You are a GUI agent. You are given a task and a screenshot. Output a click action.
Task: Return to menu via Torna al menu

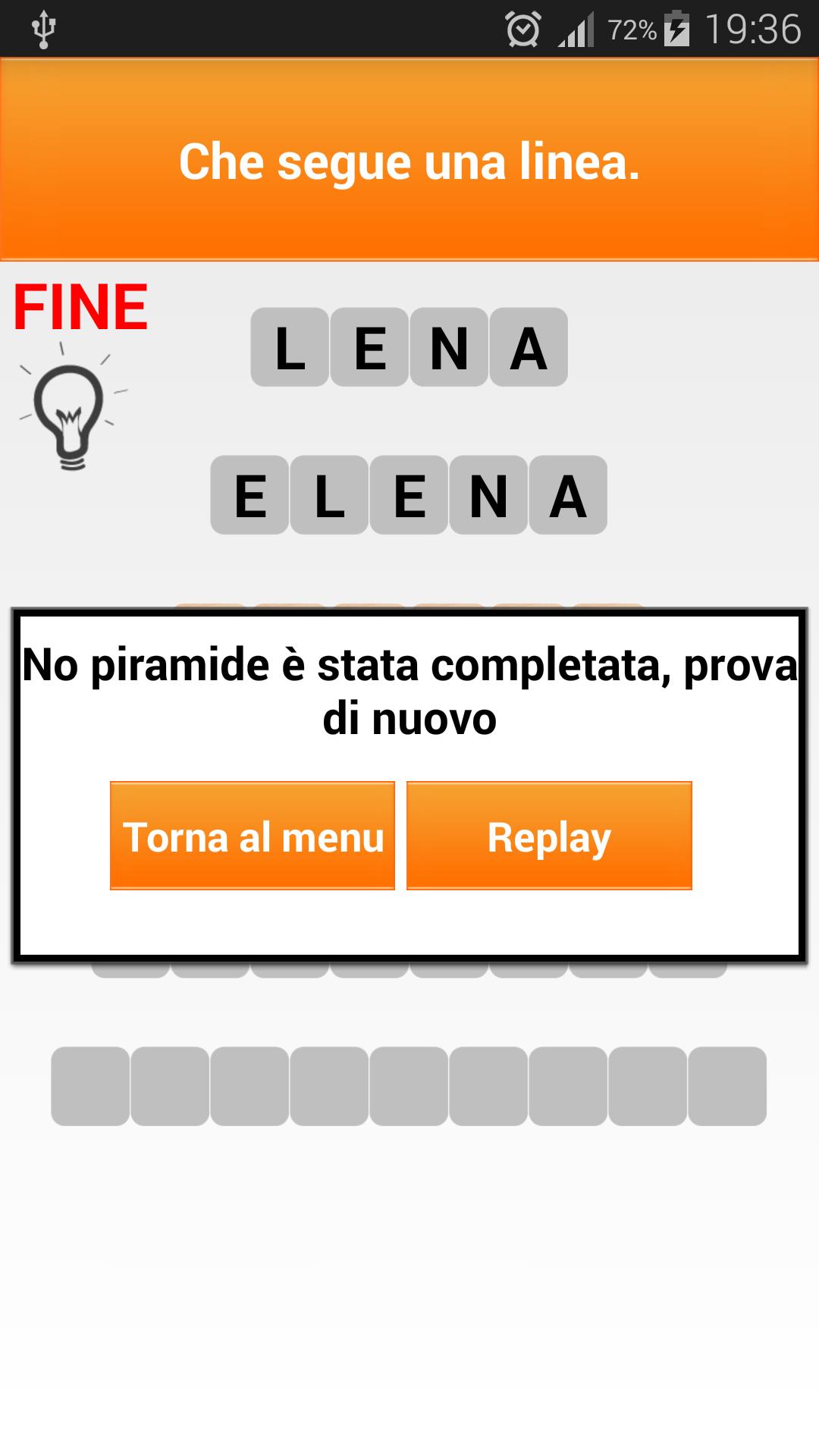pyautogui.click(x=253, y=836)
